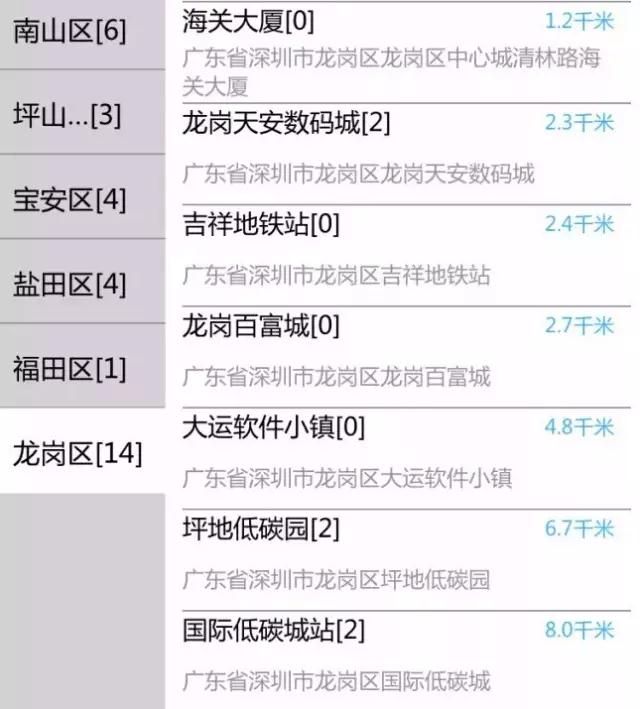Select the 南山区[6] district tab
The image size is (640, 709).
(x=82, y=32)
